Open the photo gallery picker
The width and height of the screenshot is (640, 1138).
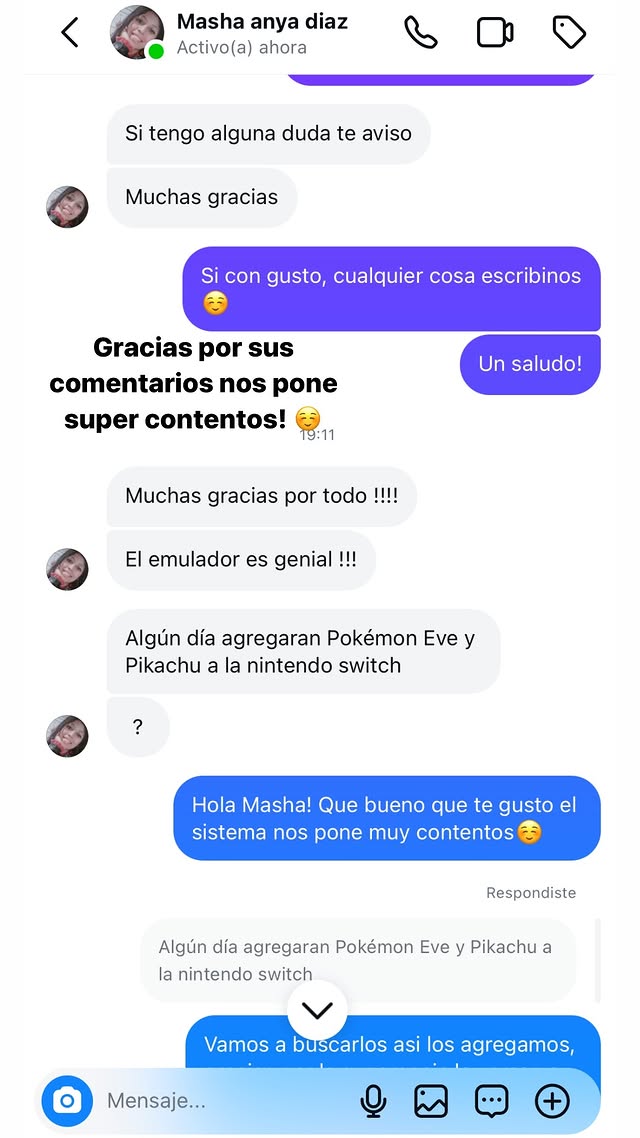(431, 1101)
